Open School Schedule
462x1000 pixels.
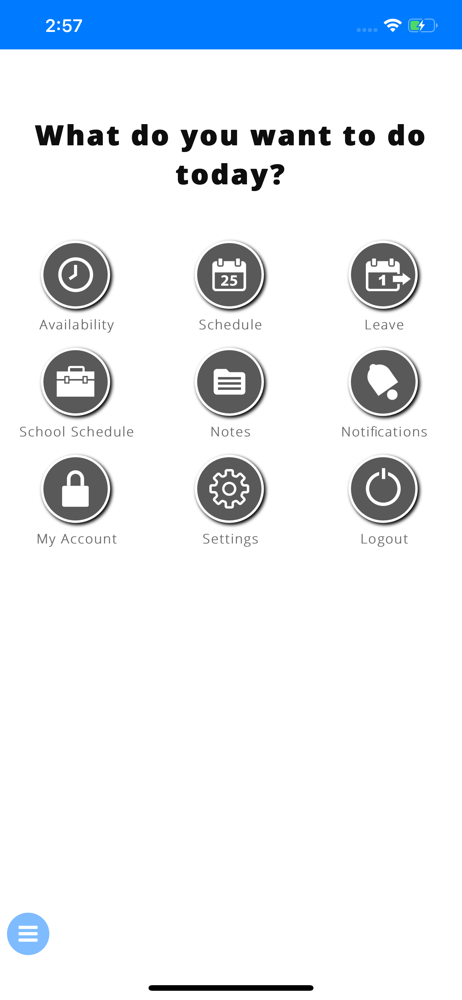(x=76, y=382)
